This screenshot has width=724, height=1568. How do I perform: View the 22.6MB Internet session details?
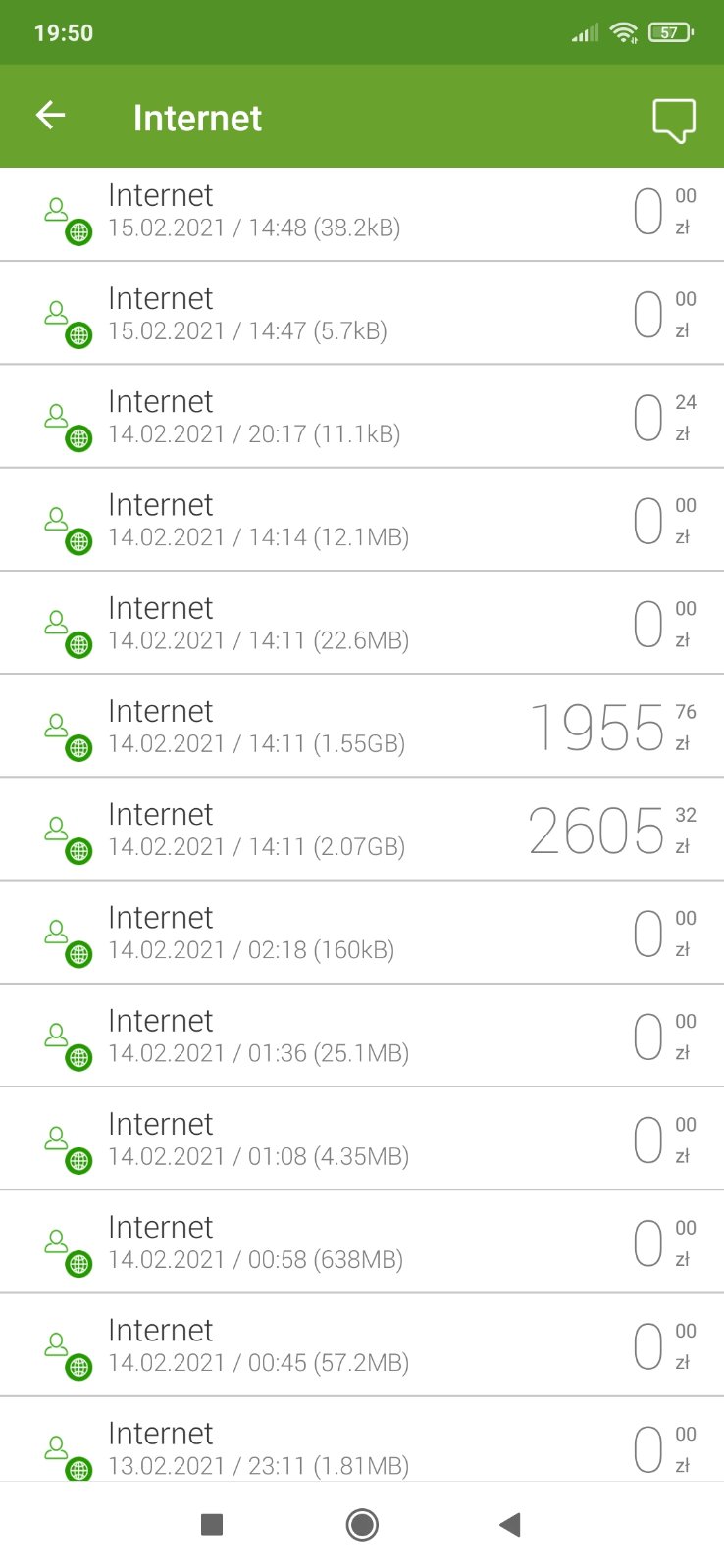point(361,625)
